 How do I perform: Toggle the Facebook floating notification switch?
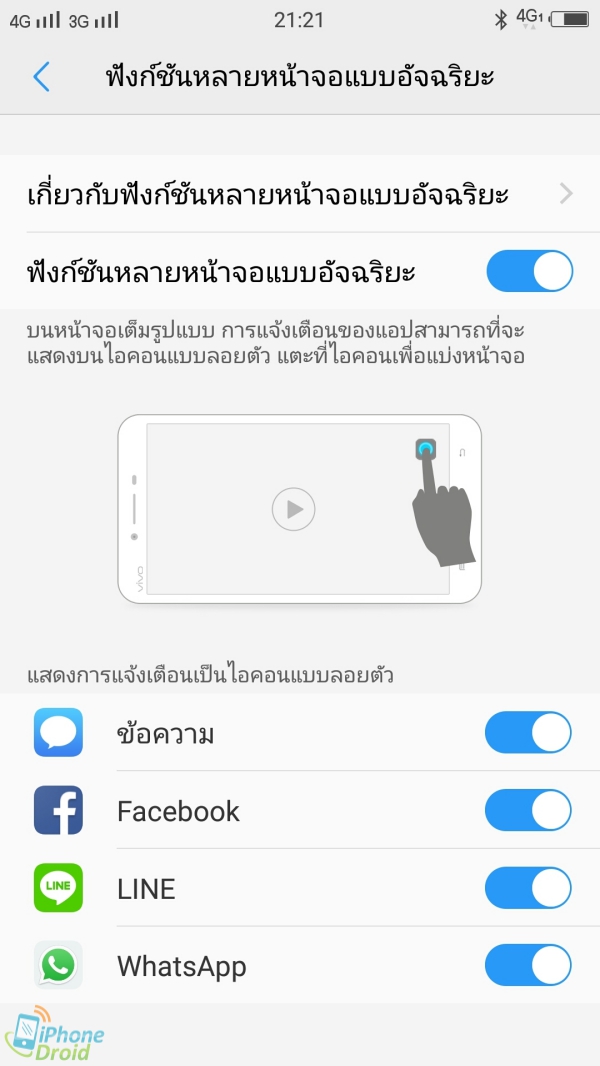click(528, 810)
